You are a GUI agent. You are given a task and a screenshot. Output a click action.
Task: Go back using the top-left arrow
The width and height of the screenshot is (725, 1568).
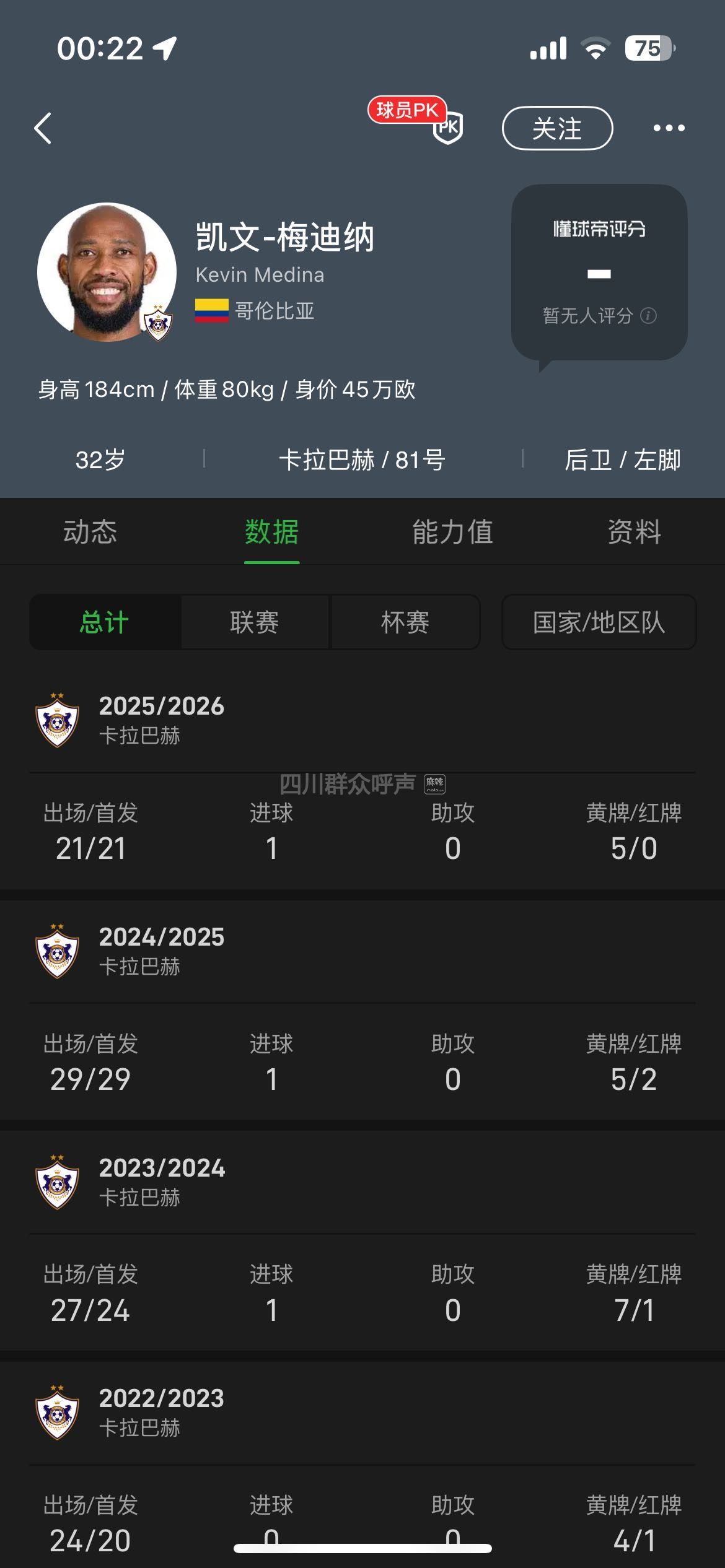pyautogui.click(x=43, y=128)
